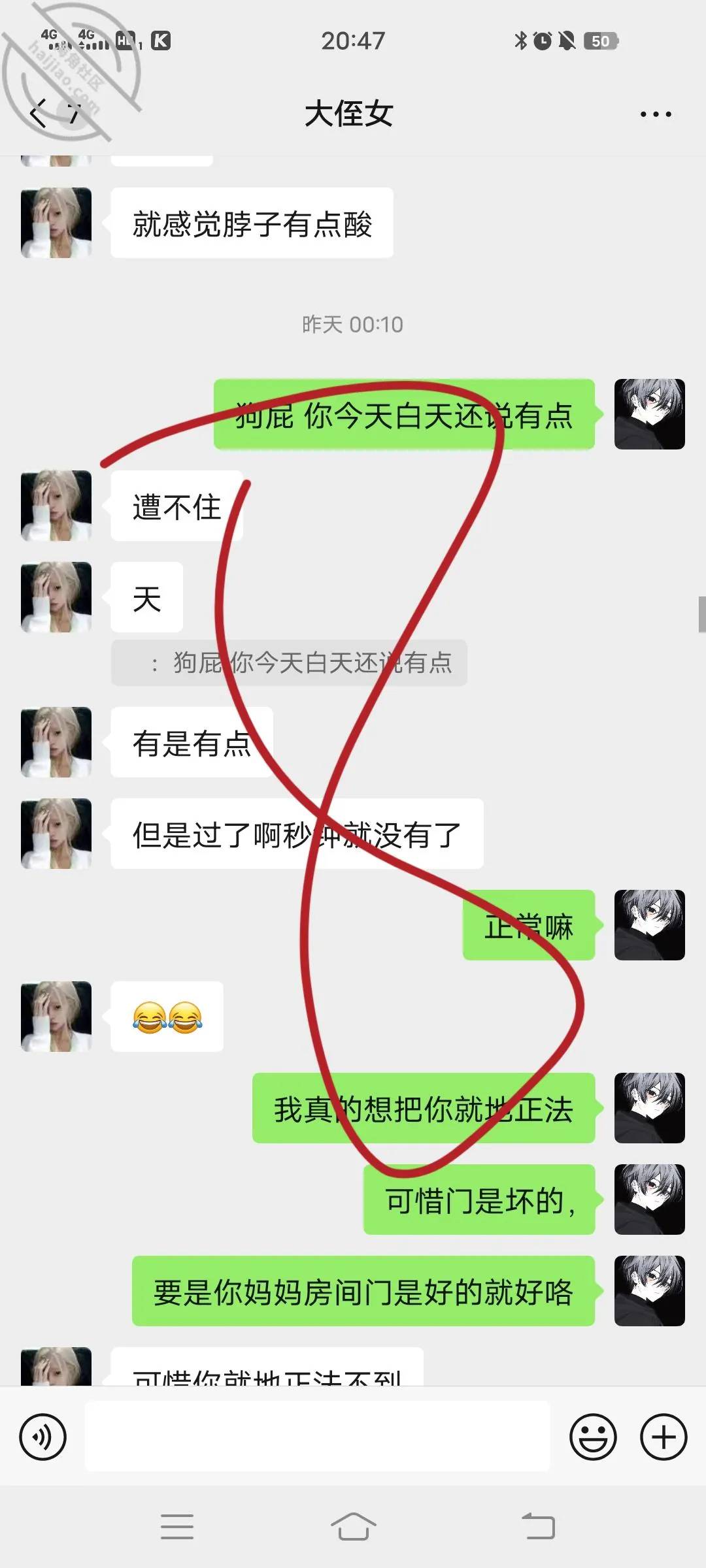Open the three-dot chat info menu
The height and width of the screenshot is (1568, 706).
pos(656,114)
